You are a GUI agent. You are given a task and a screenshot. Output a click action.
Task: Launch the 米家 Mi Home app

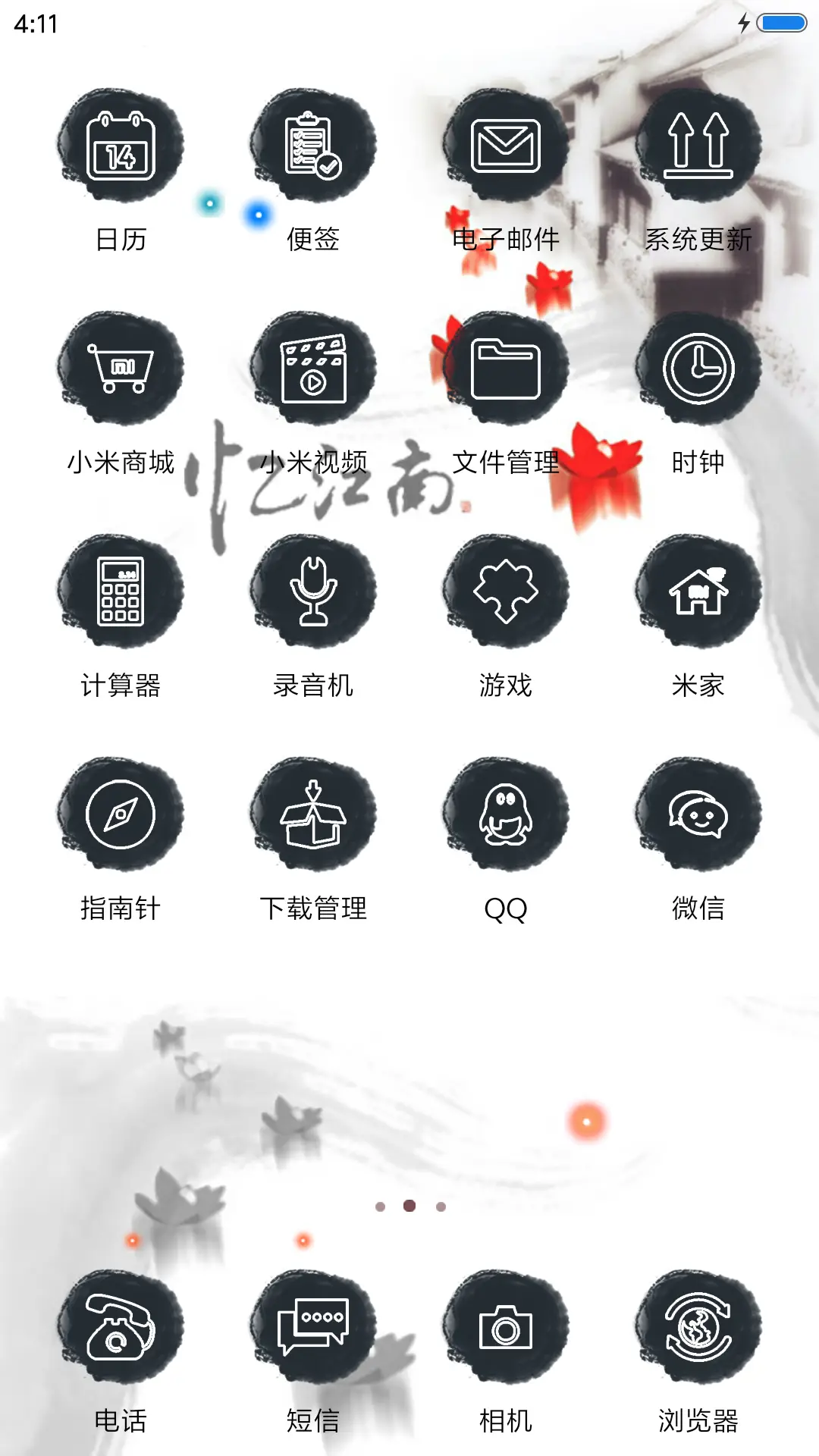(698, 595)
